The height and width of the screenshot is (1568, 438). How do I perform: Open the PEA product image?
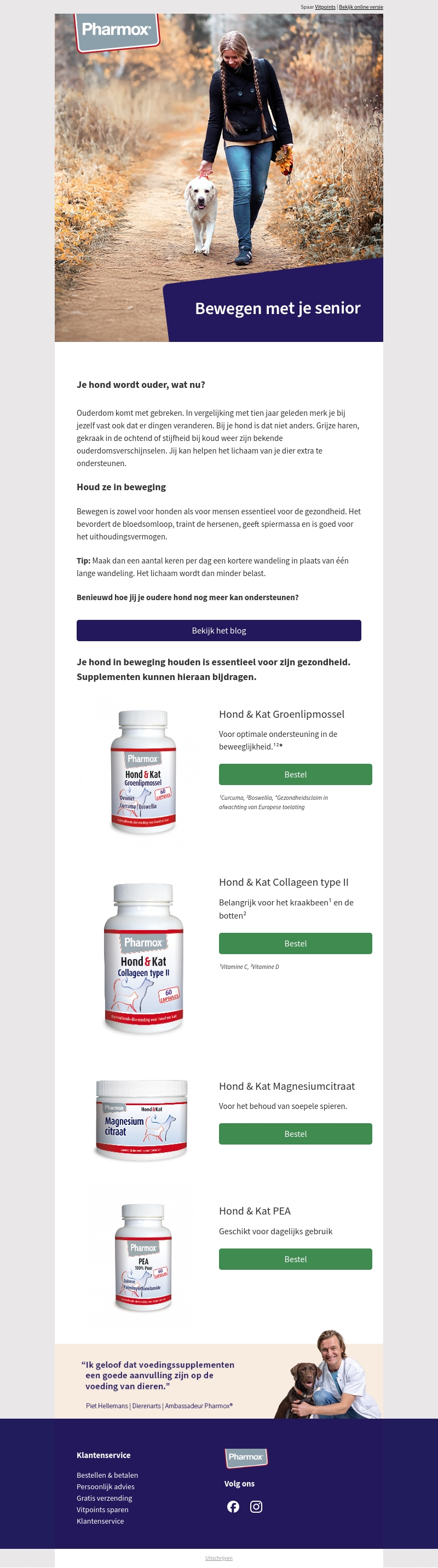[x=143, y=1258]
